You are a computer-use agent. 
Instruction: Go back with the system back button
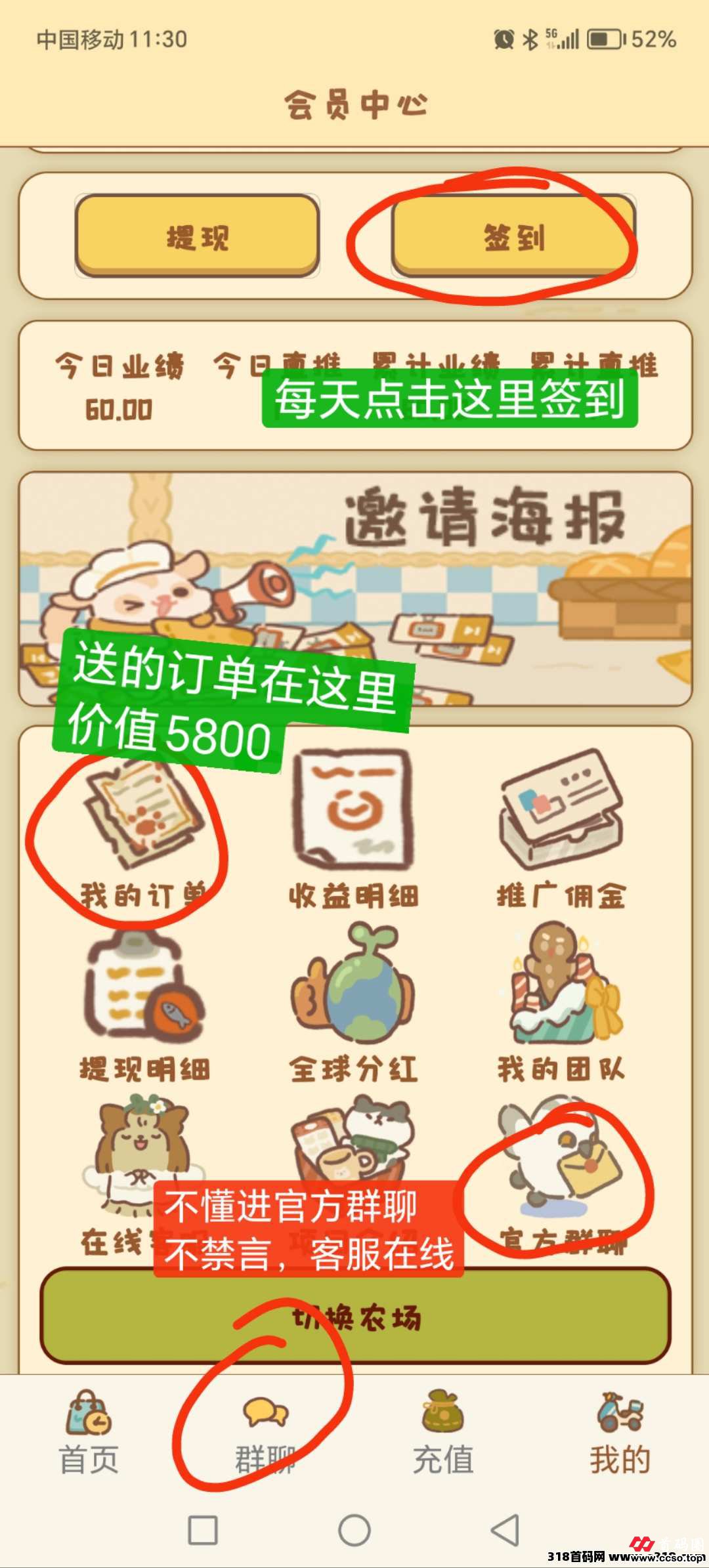point(505,1530)
